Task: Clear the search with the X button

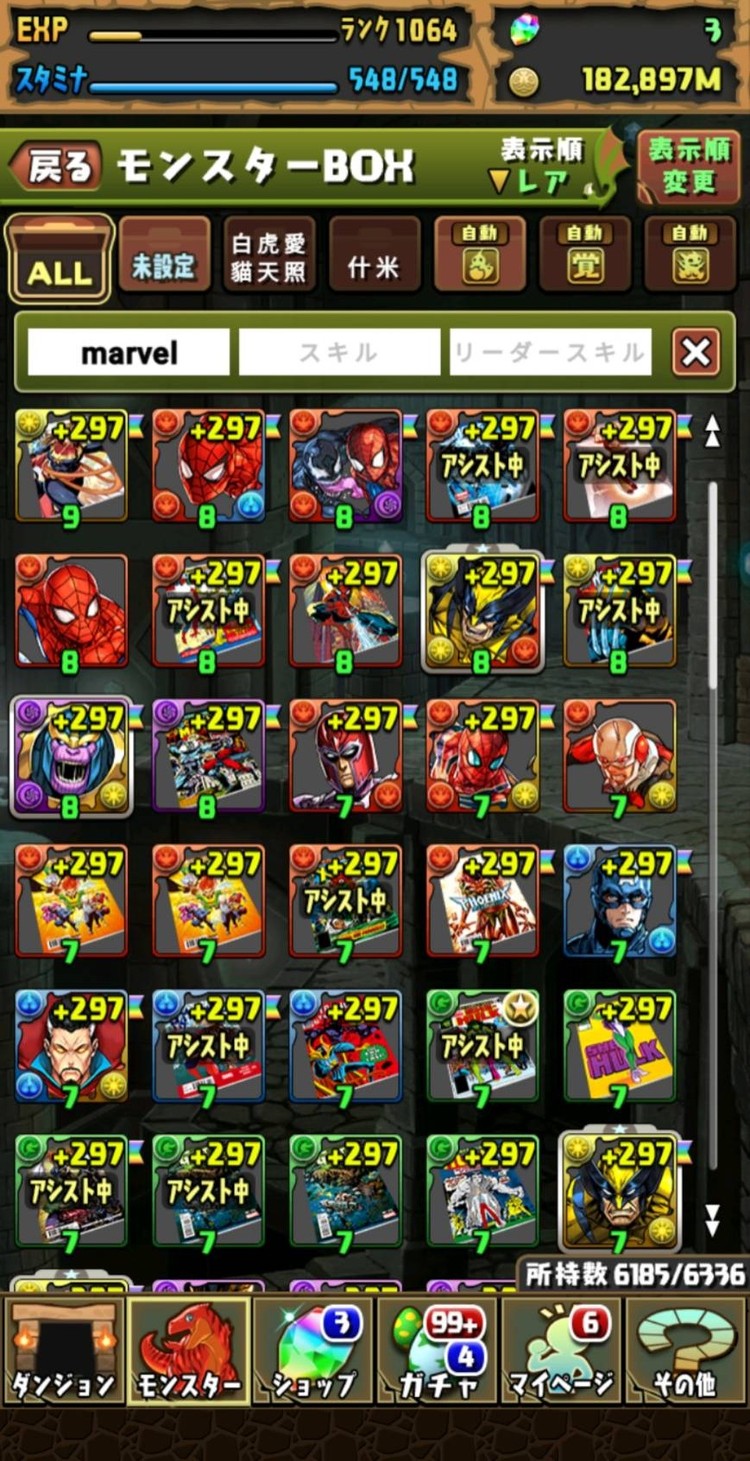Action: pos(696,353)
